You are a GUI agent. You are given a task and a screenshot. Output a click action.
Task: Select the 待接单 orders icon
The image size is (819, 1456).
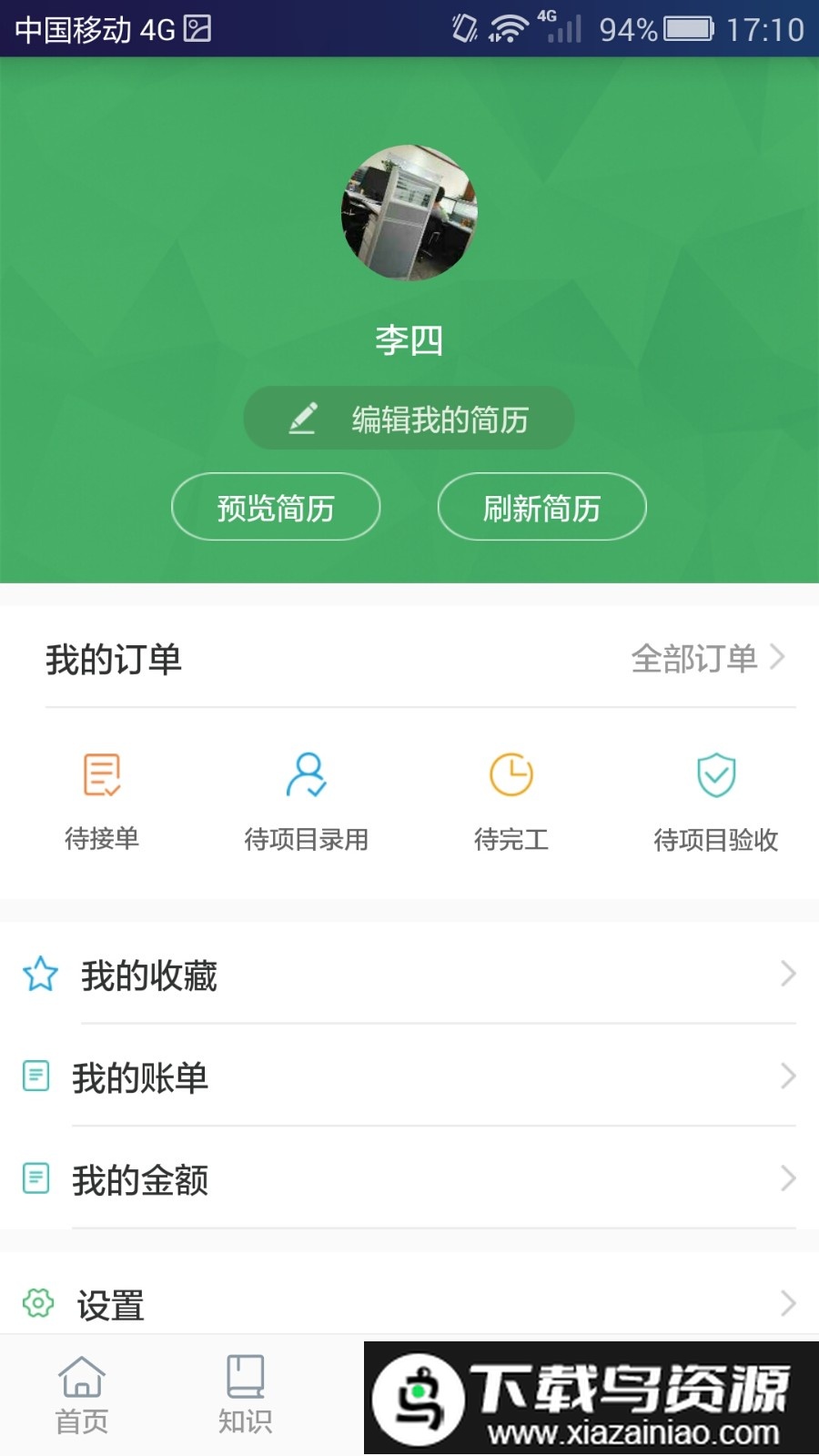tap(100, 773)
